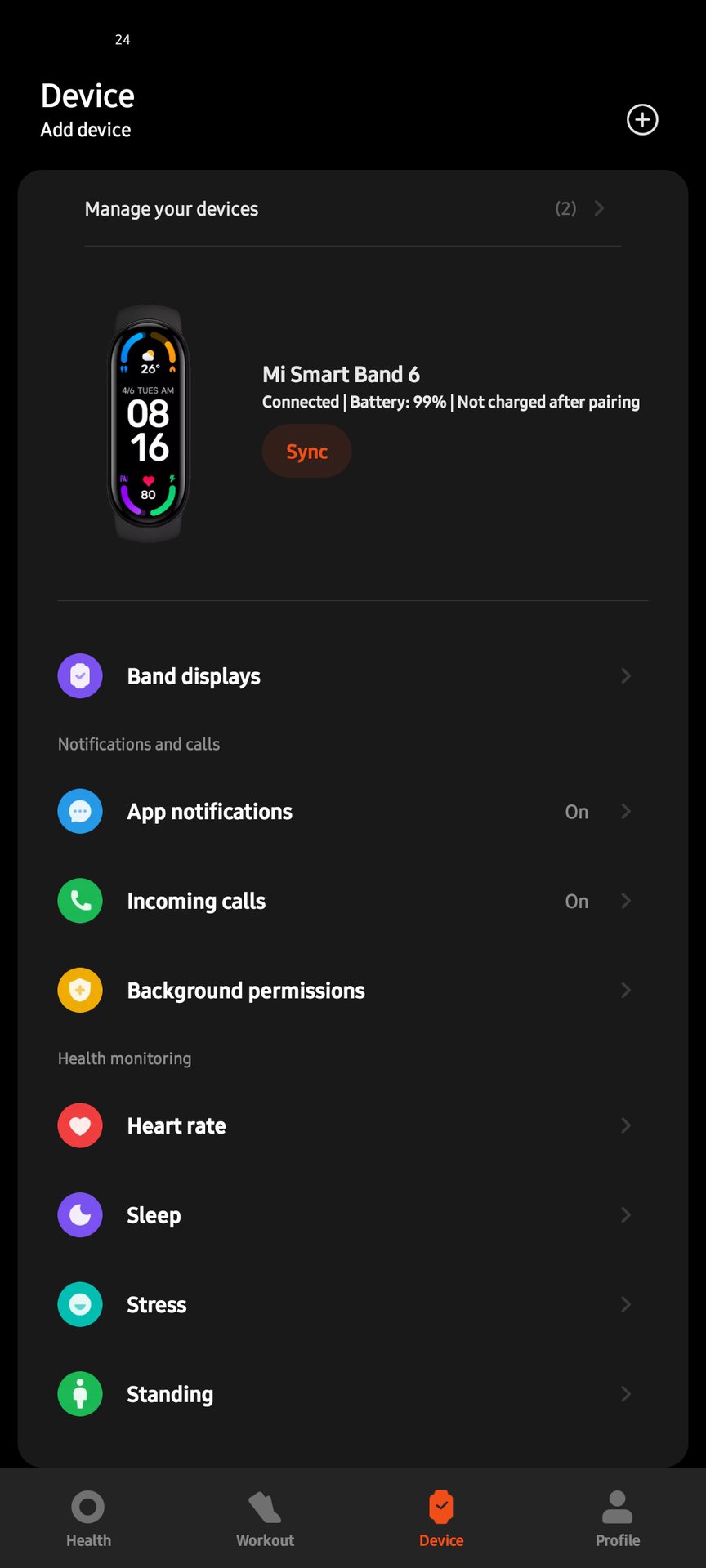This screenshot has width=706, height=1568.
Task: Open Stress monitoring settings
Action: (x=343, y=1305)
